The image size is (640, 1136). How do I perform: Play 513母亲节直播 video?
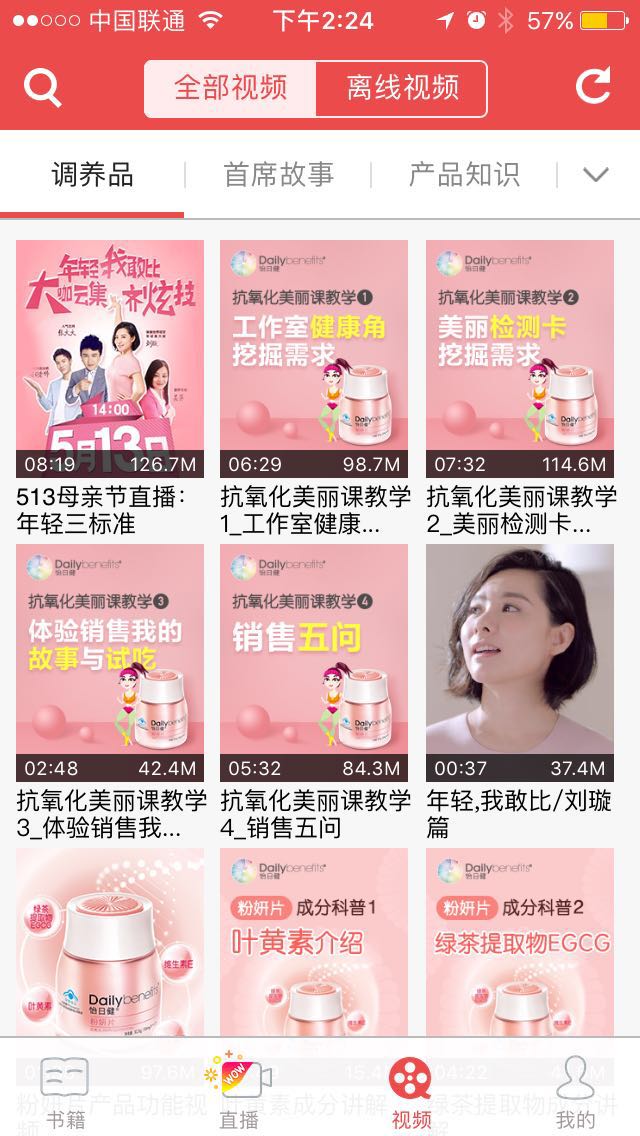point(110,358)
